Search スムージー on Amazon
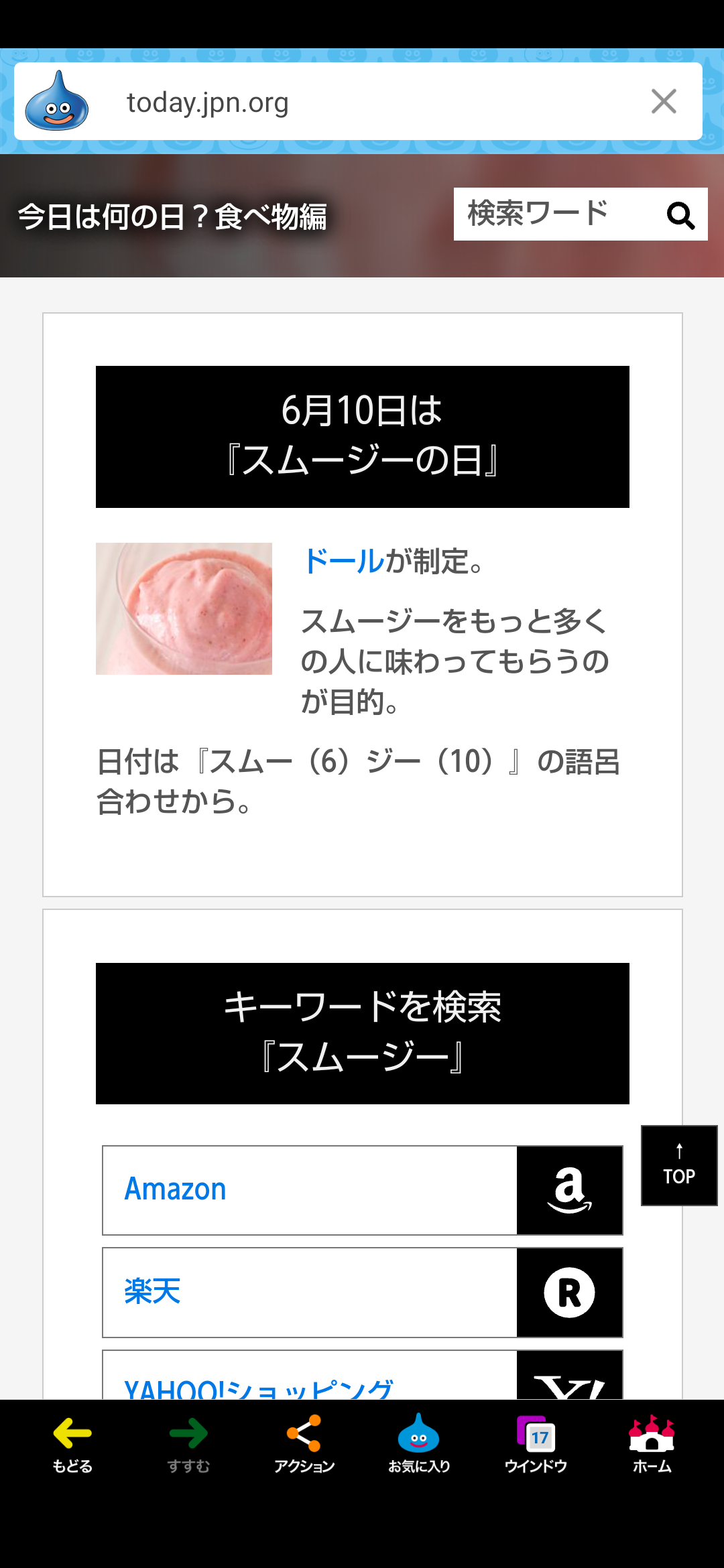 click(363, 1190)
